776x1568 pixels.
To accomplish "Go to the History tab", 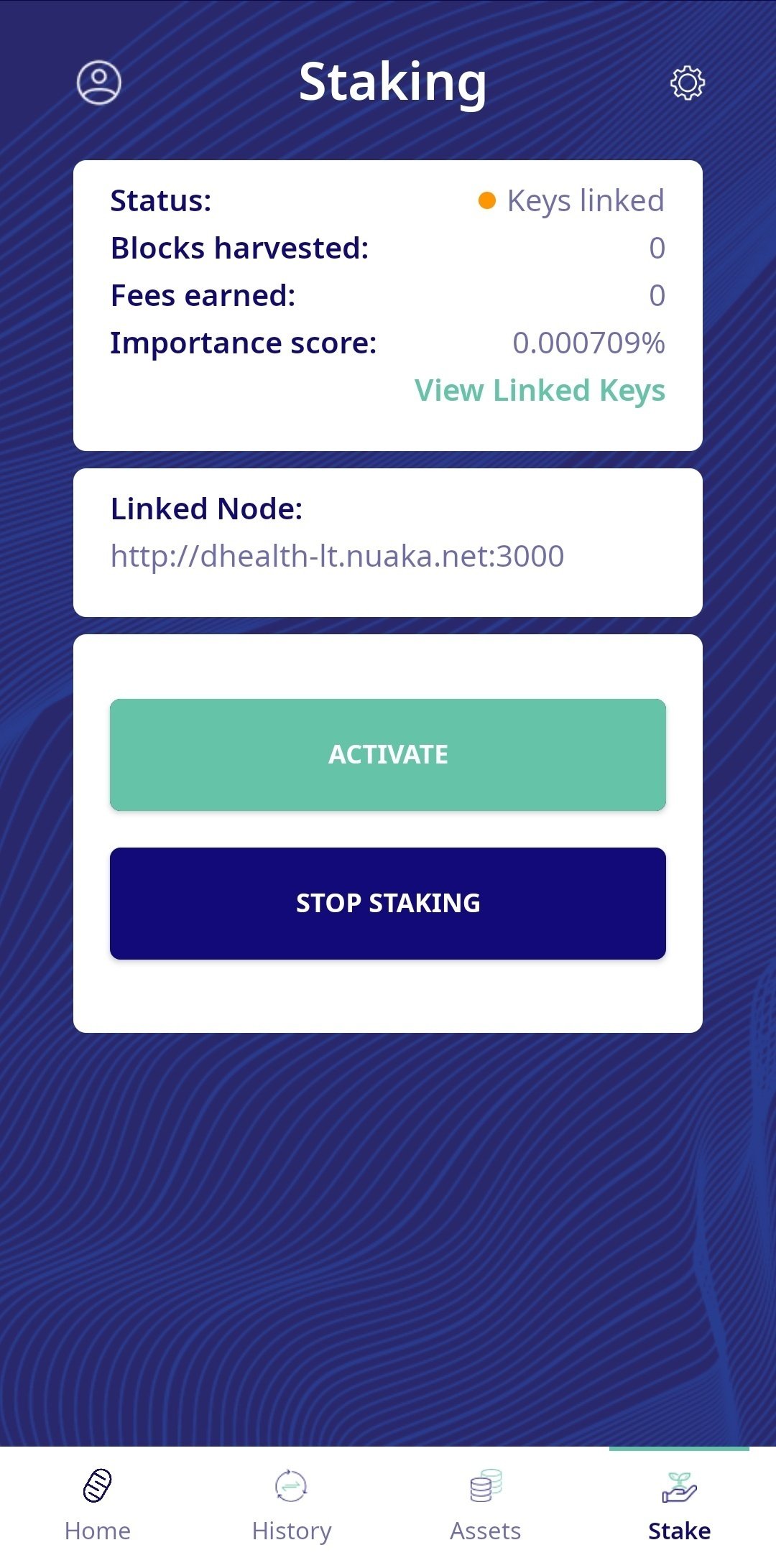I will [291, 1506].
